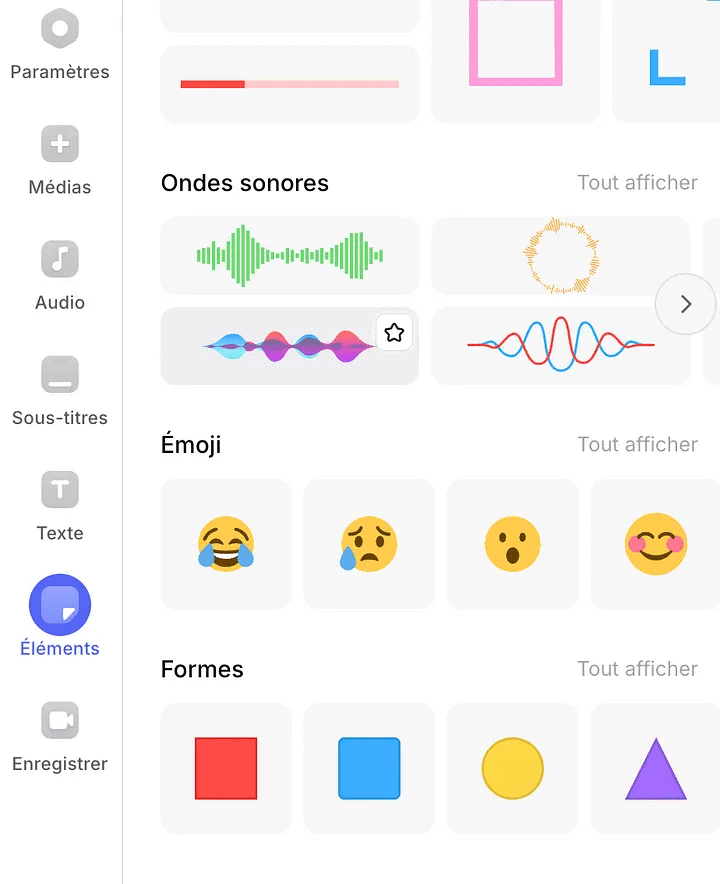Favorite the purple blob sound wave
The width and height of the screenshot is (720, 884).
[x=394, y=333]
